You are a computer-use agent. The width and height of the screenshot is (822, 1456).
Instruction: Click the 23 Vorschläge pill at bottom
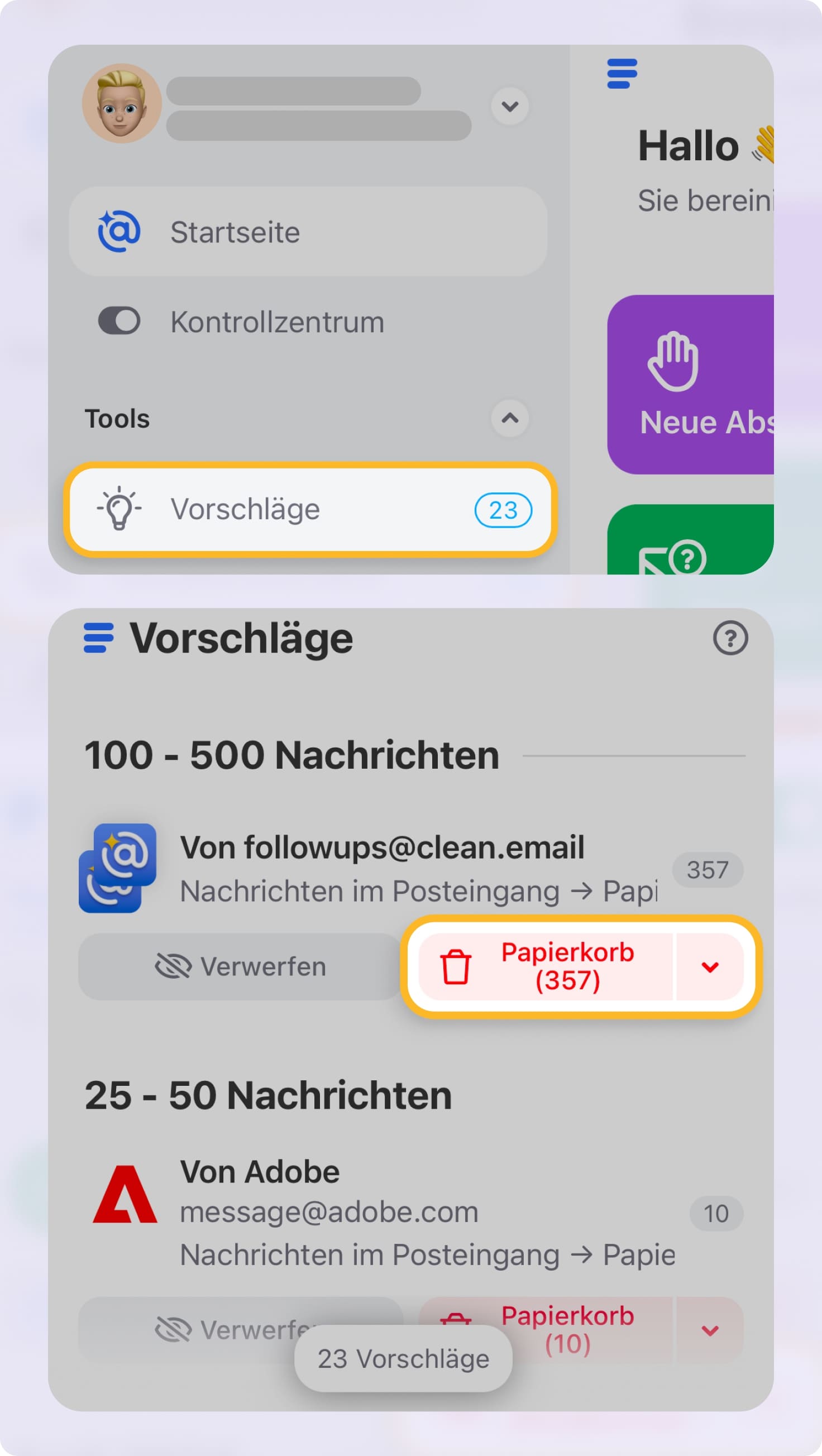[403, 1359]
